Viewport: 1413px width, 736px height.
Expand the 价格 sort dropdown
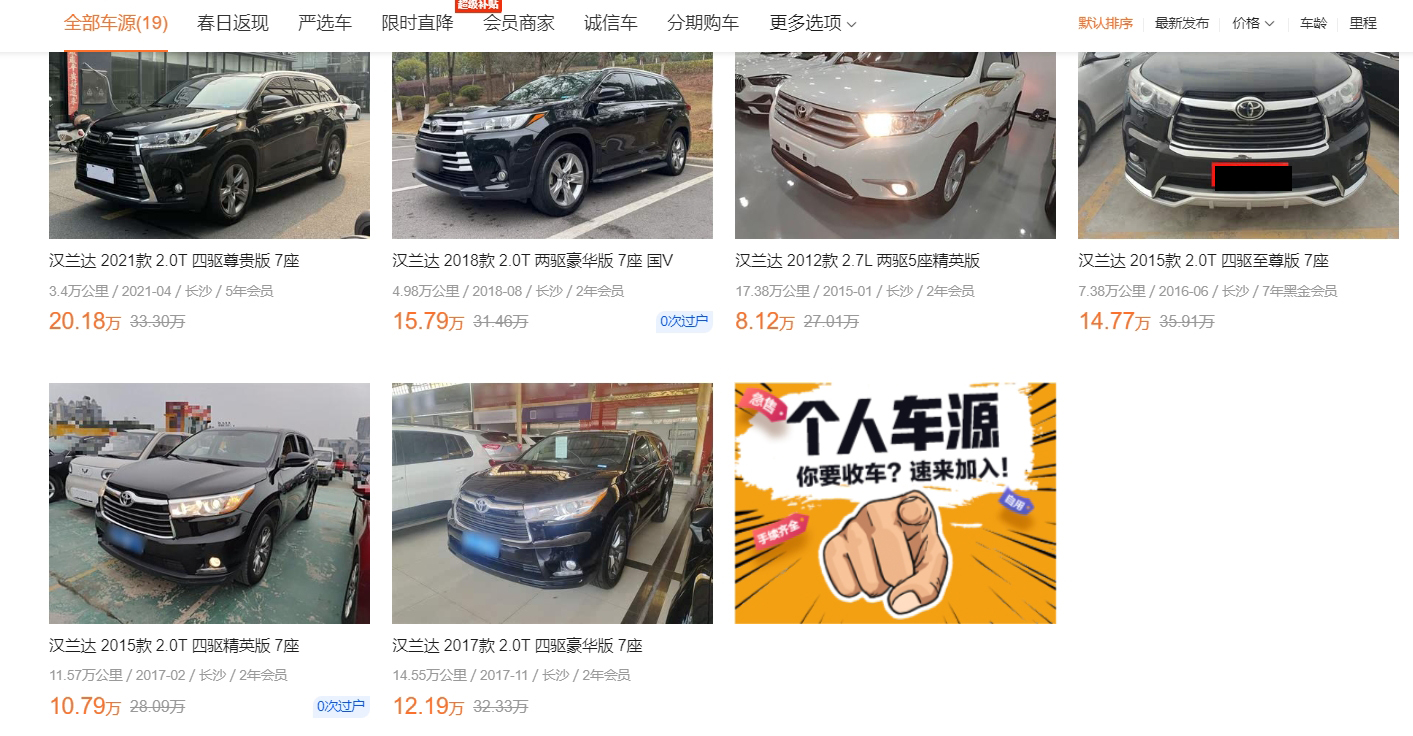(1253, 23)
